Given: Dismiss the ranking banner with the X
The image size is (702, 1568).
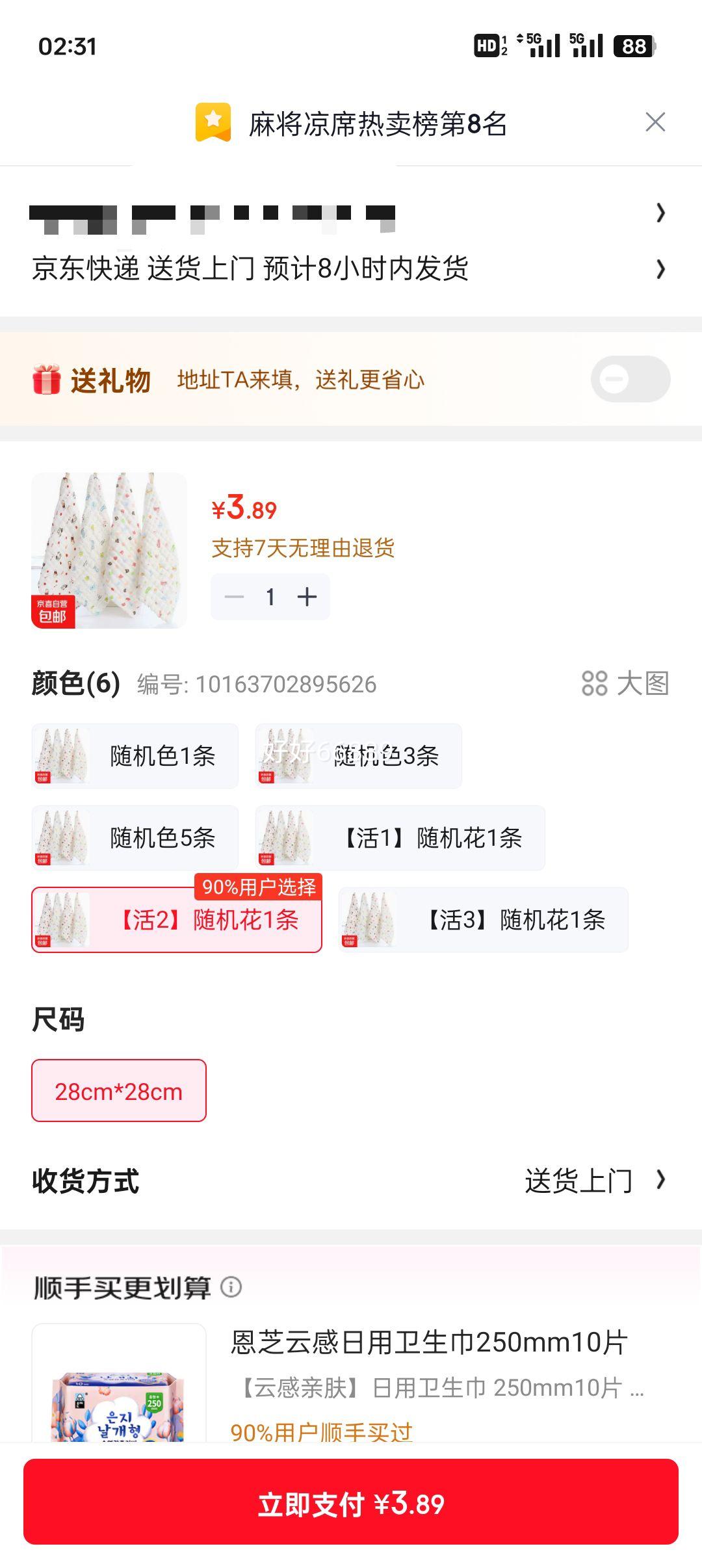Looking at the screenshot, I should click(656, 121).
